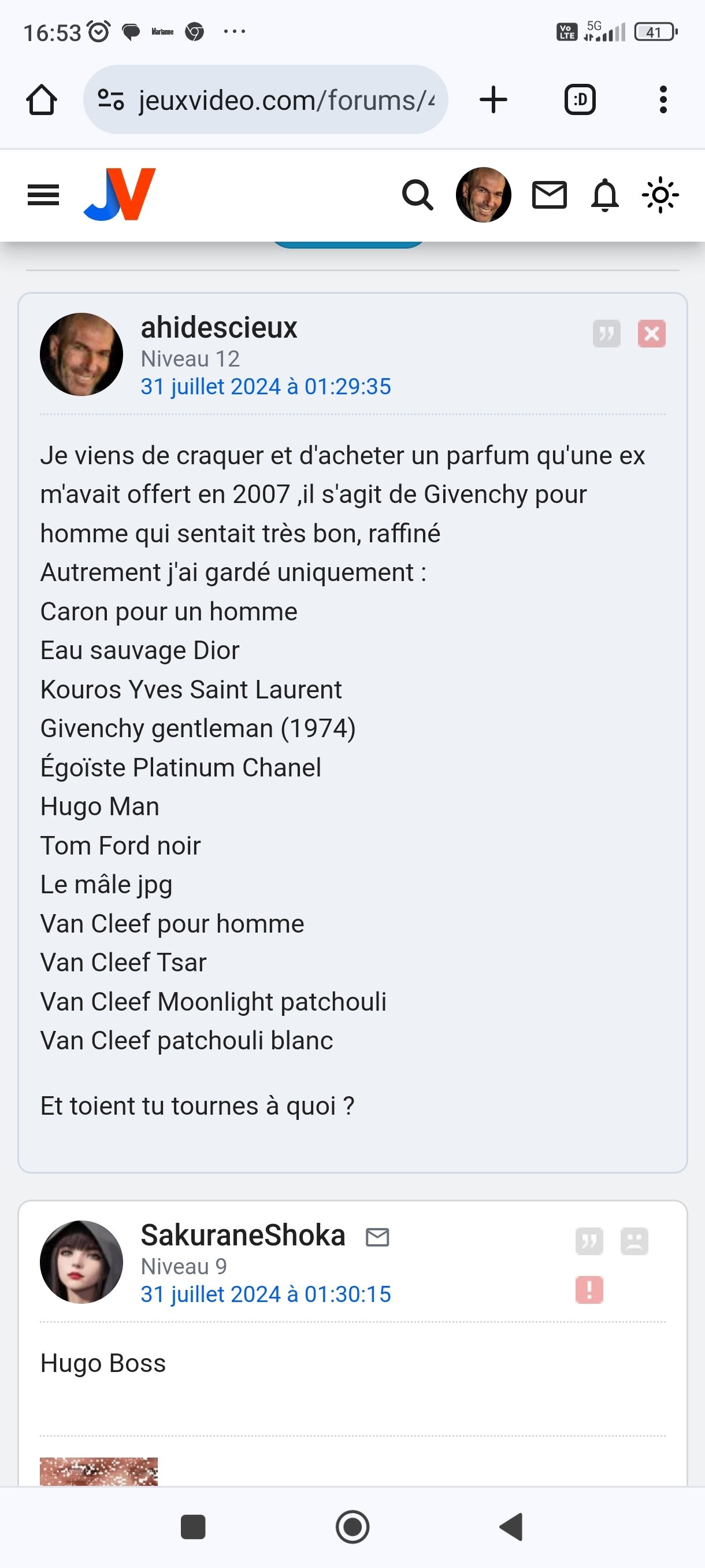The height and width of the screenshot is (1568, 705).
Task: Open the site search magnifier
Action: (418, 195)
